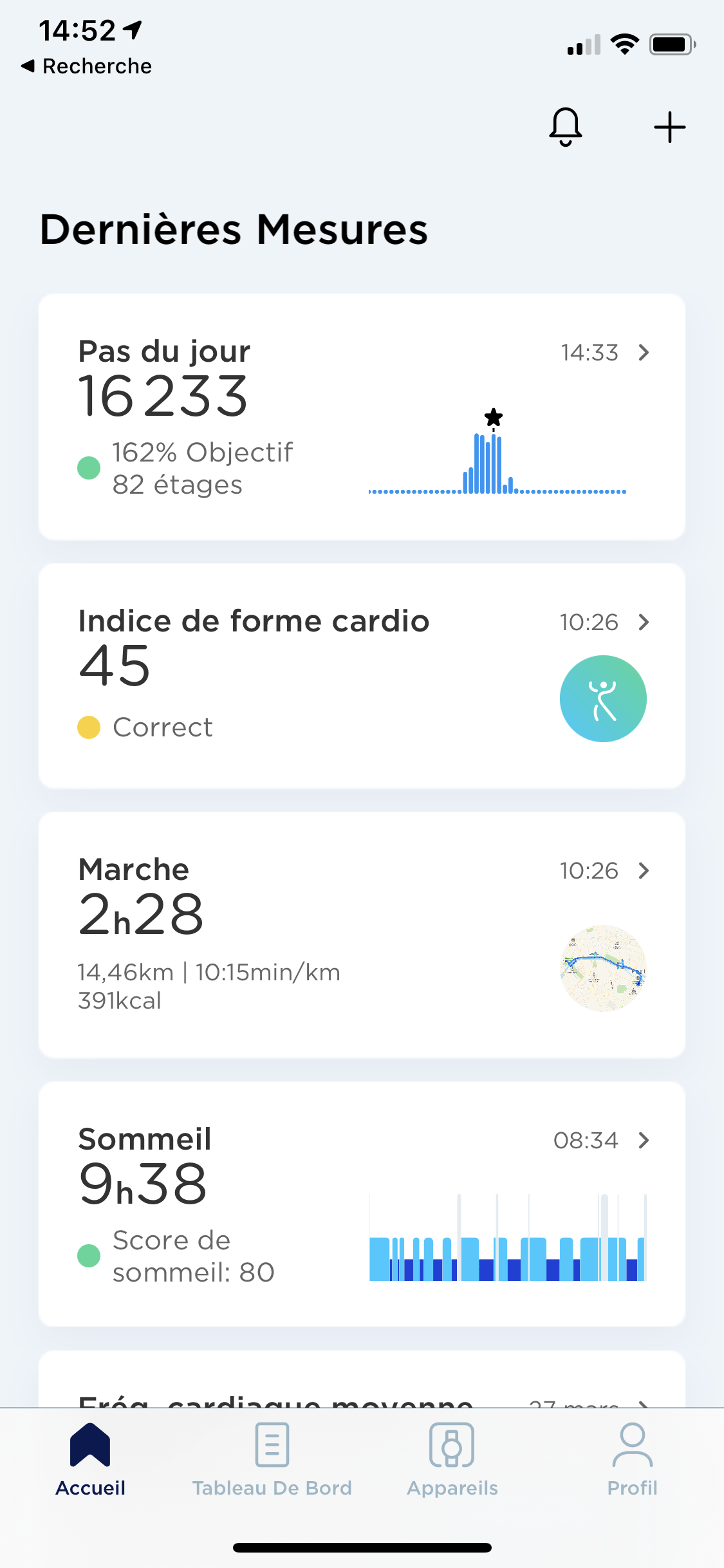This screenshot has width=724, height=1568.
Task: Tap the plus icon to add a measure
Action: click(669, 127)
